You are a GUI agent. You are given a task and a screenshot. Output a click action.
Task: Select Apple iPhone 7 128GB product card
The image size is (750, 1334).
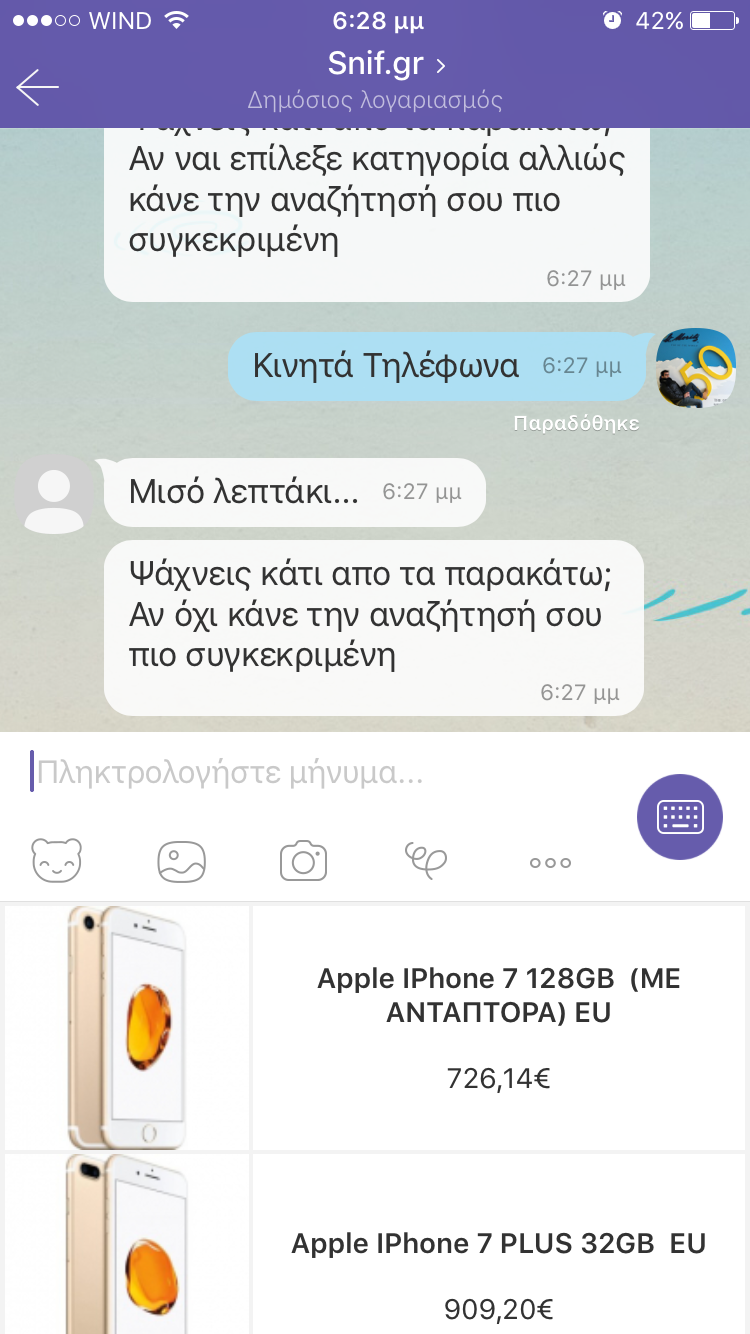375,1028
